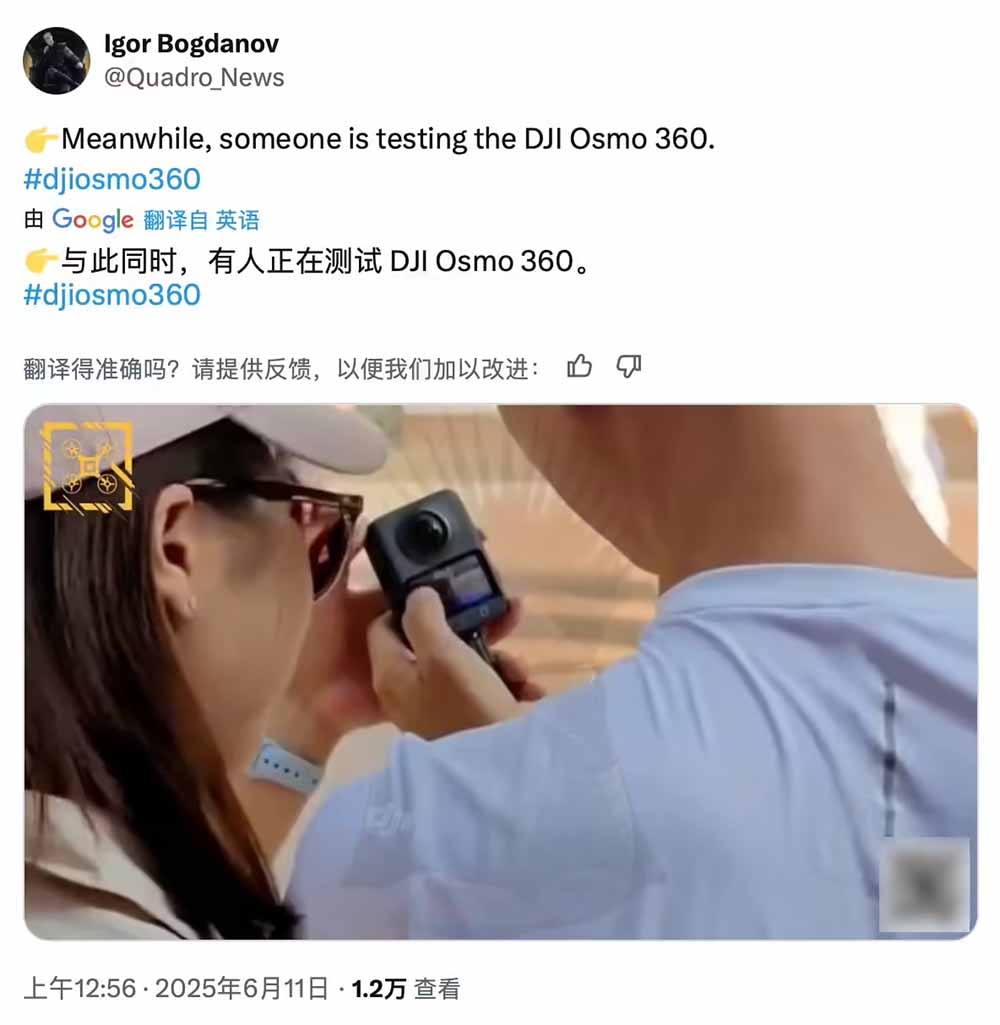Give the translation a thumbs up
1000x1025 pixels.
pyautogui.click(x=579, y=367)
